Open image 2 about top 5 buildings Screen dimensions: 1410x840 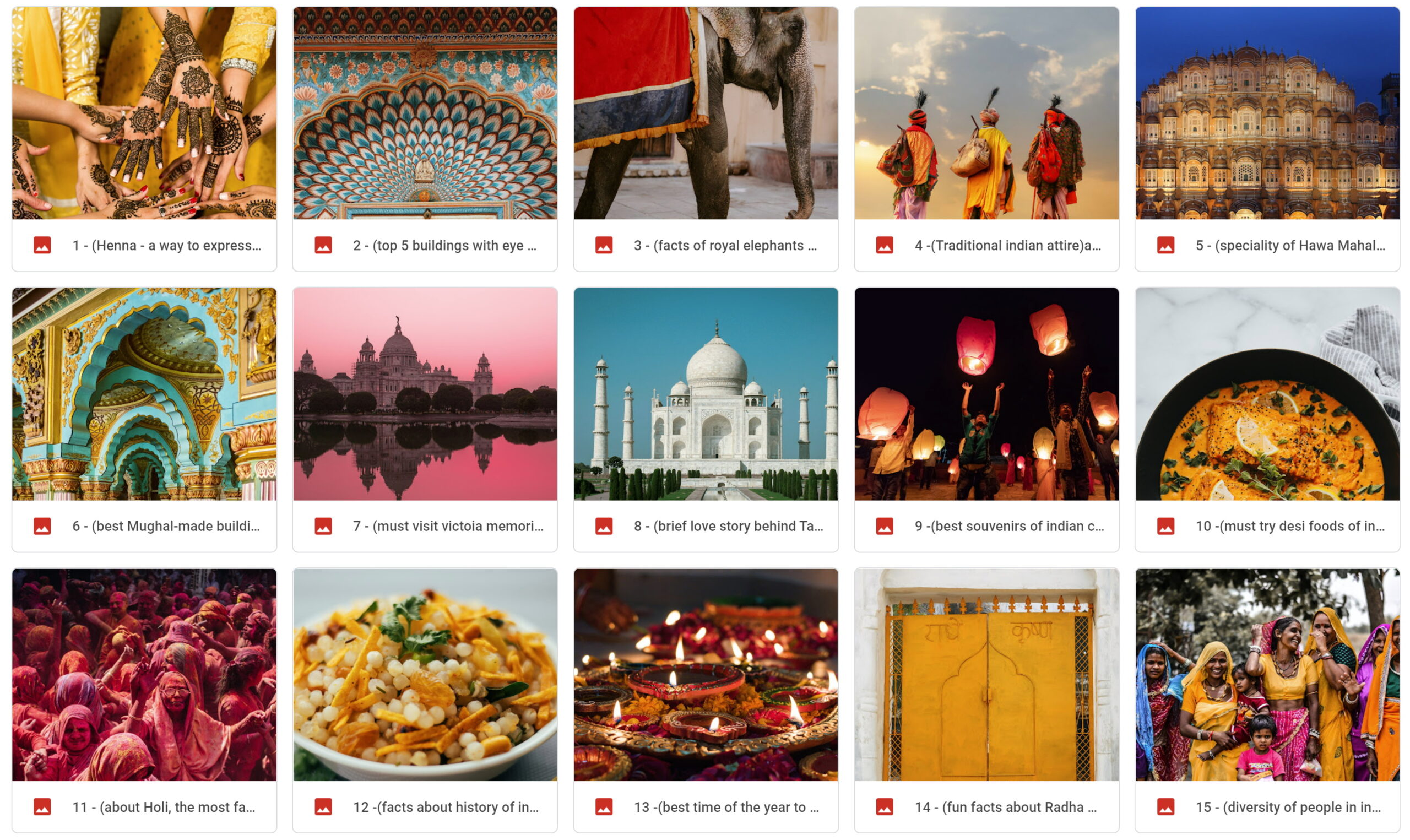pos(425,113)
